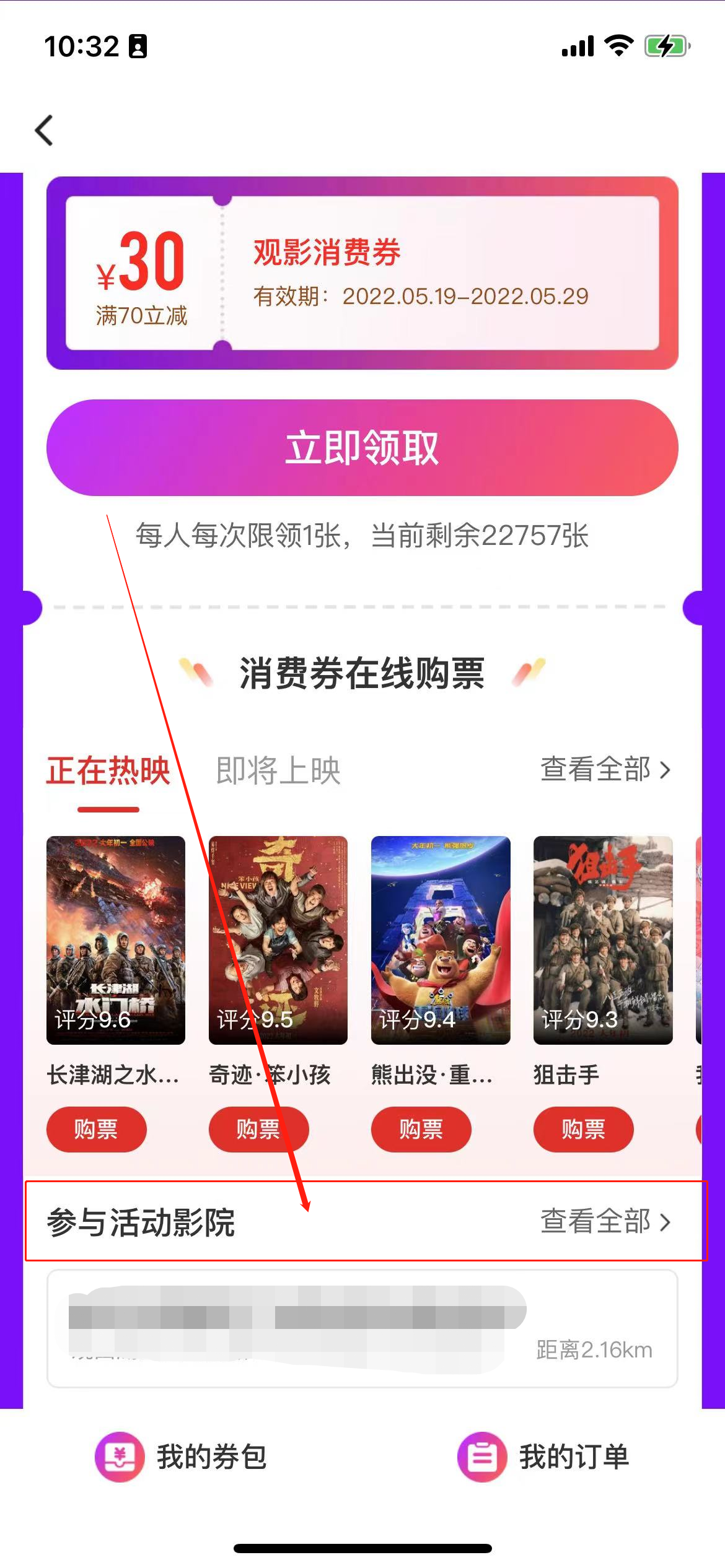Tap 购票 under 狙击手

(x=583, y=1129)
